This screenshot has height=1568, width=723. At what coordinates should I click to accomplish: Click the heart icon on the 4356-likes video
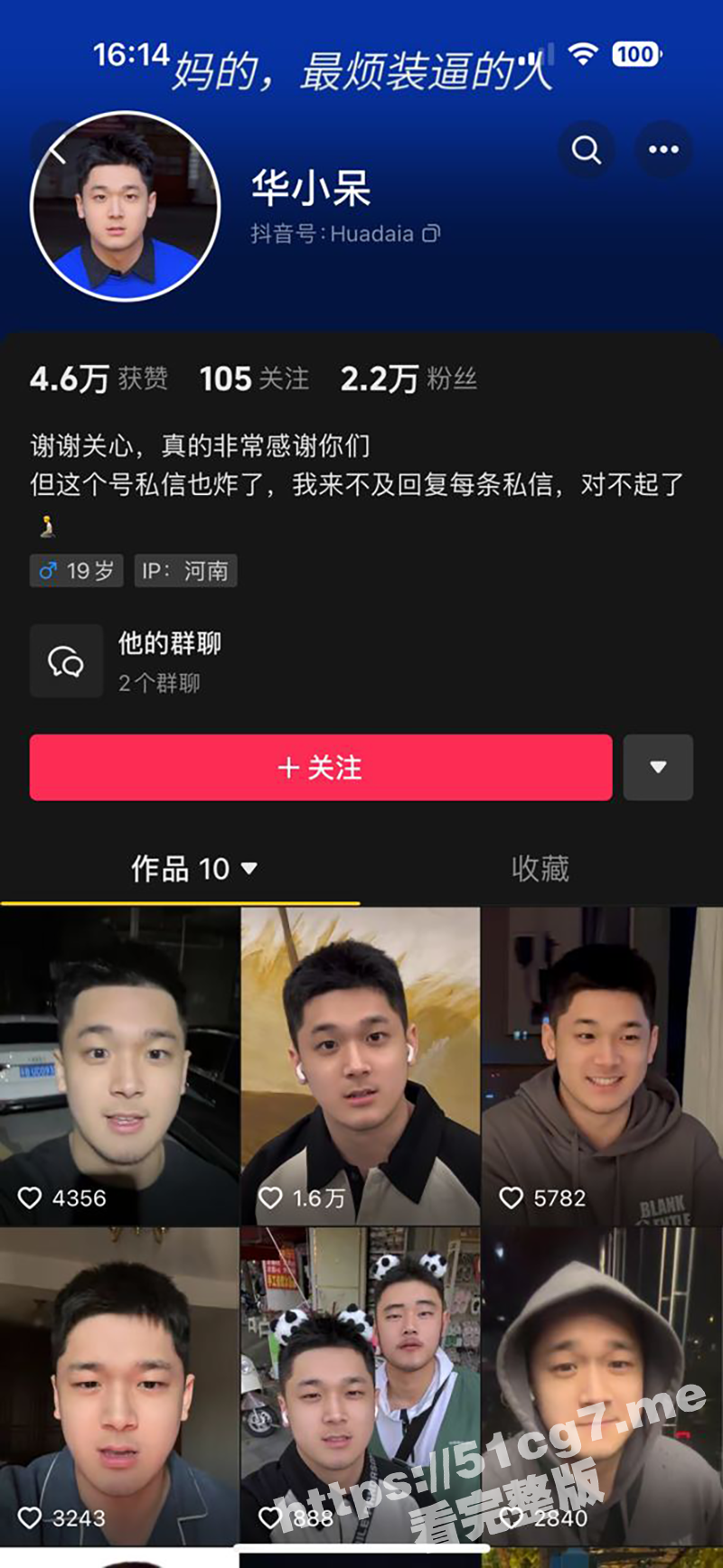pyautogui.click(x=32, y=1198)
